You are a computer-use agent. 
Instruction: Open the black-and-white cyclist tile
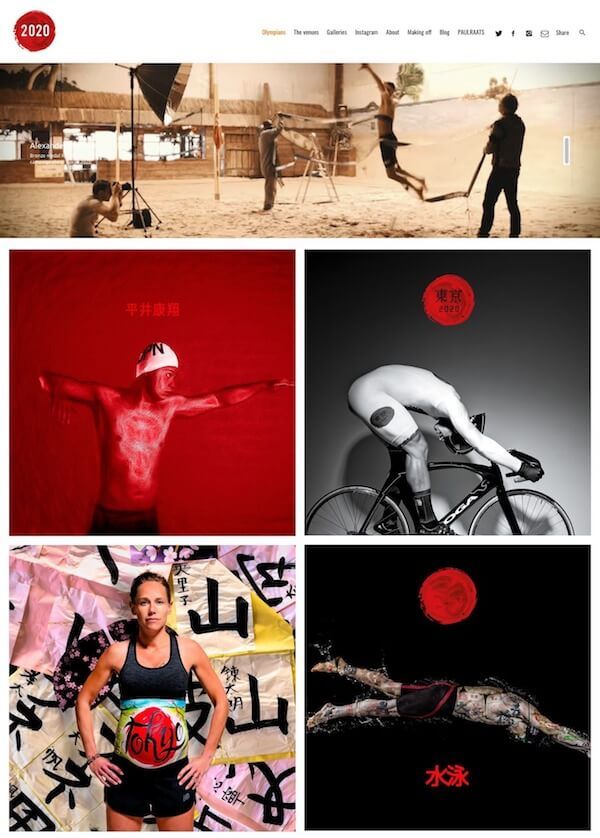click(x=447, y=392)
